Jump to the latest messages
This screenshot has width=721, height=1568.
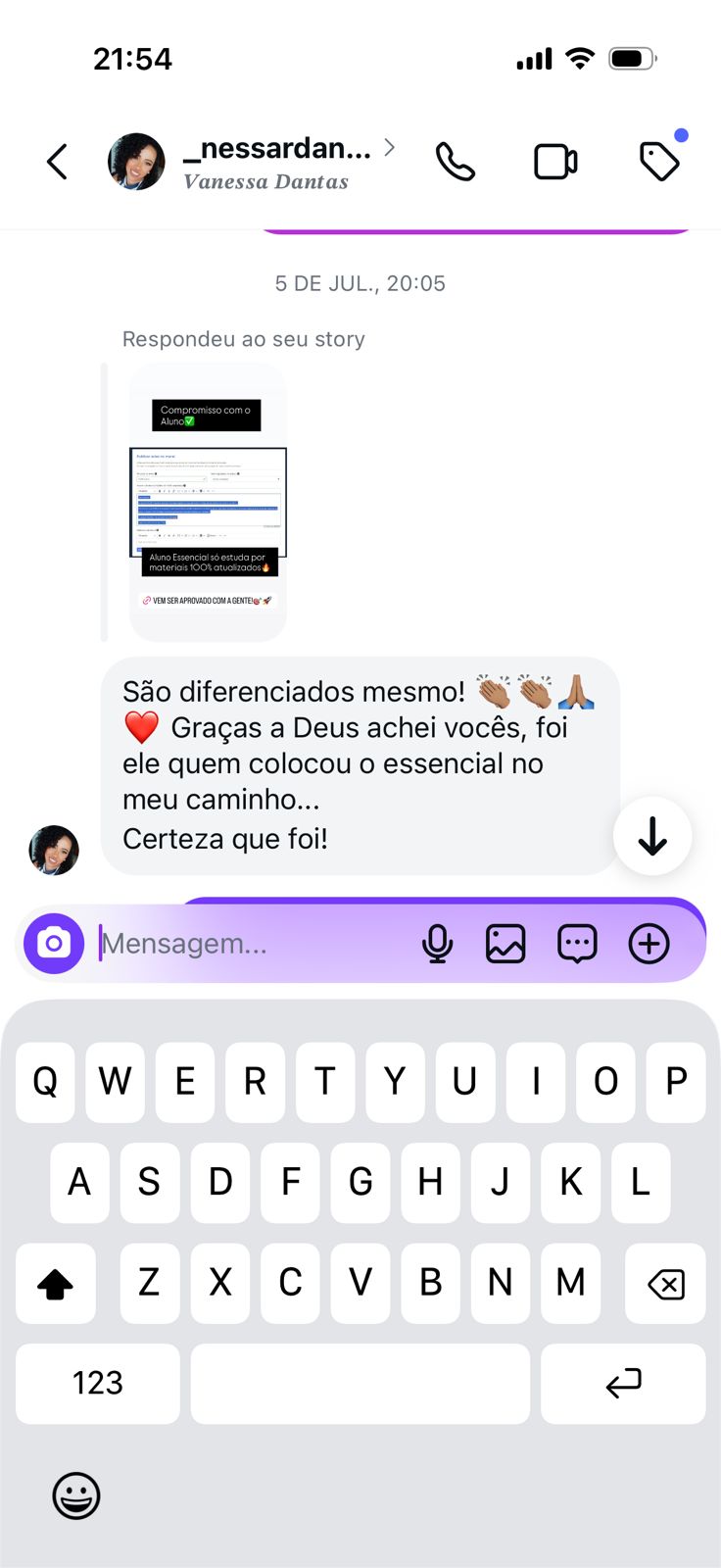(652, 836)
